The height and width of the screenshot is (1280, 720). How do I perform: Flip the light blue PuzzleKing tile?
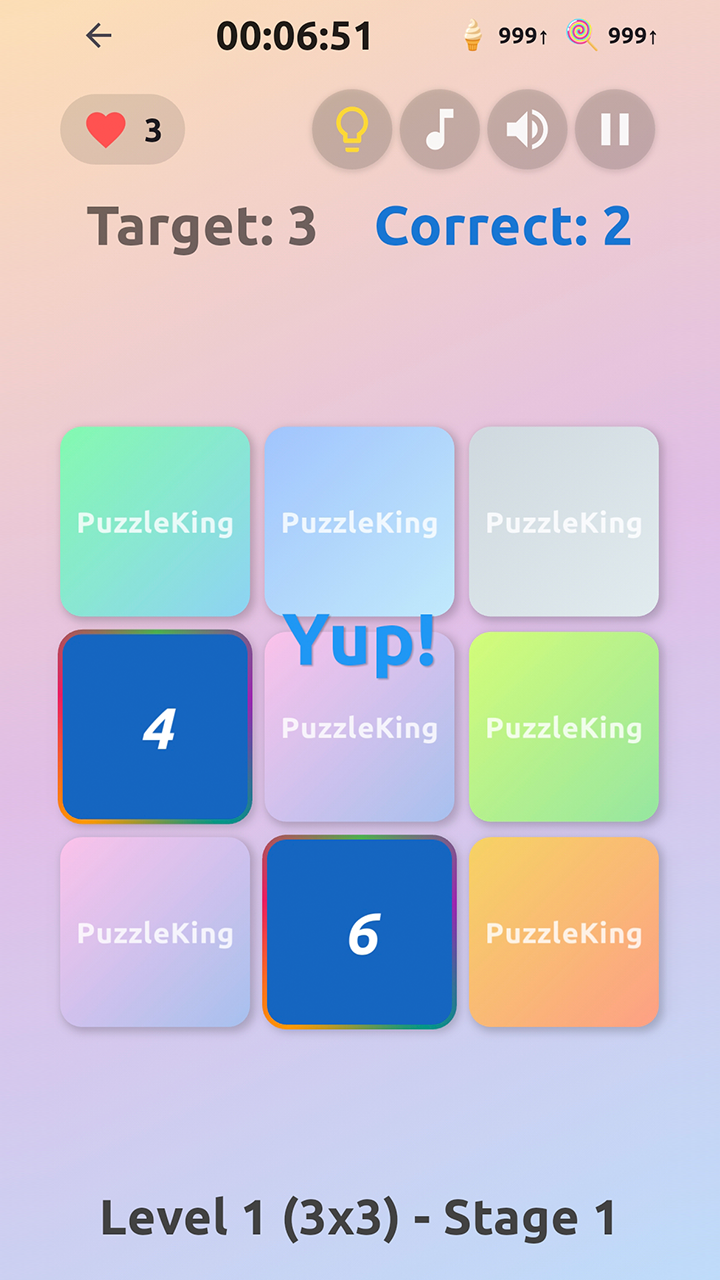click(359, 521)
